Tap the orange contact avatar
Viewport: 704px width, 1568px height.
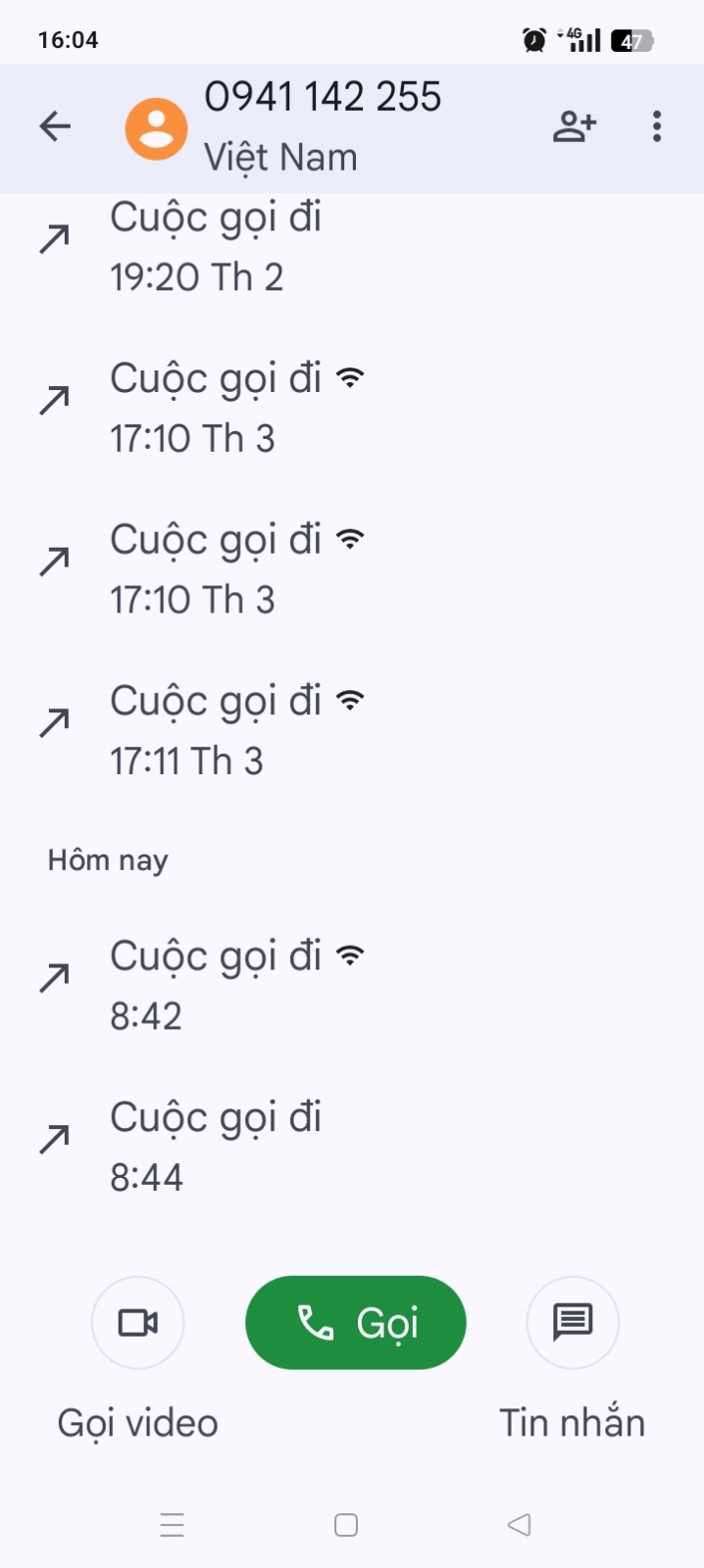click(x=157, y=128)
